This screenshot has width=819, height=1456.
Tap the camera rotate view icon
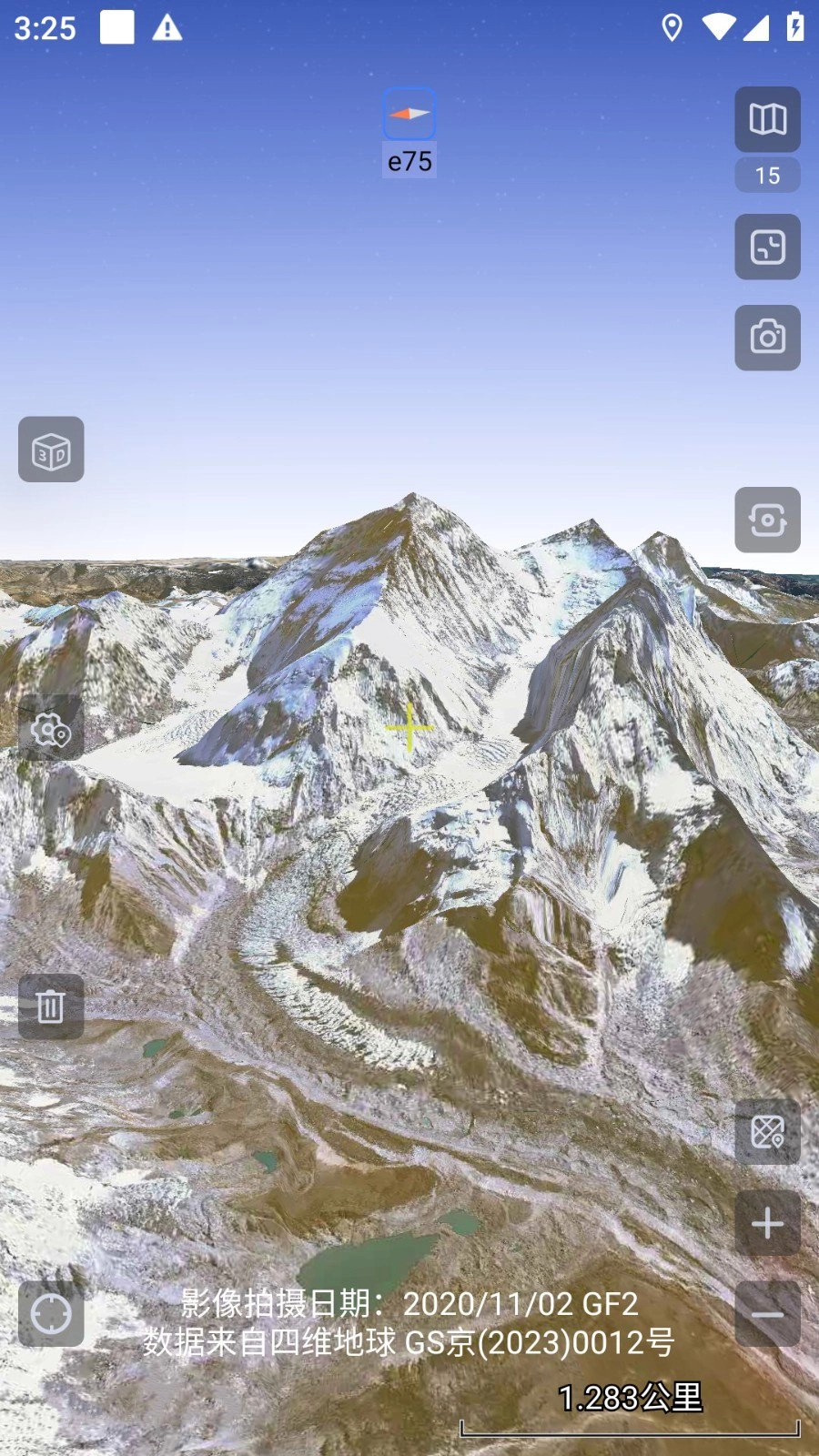click(x=767, y=520)
